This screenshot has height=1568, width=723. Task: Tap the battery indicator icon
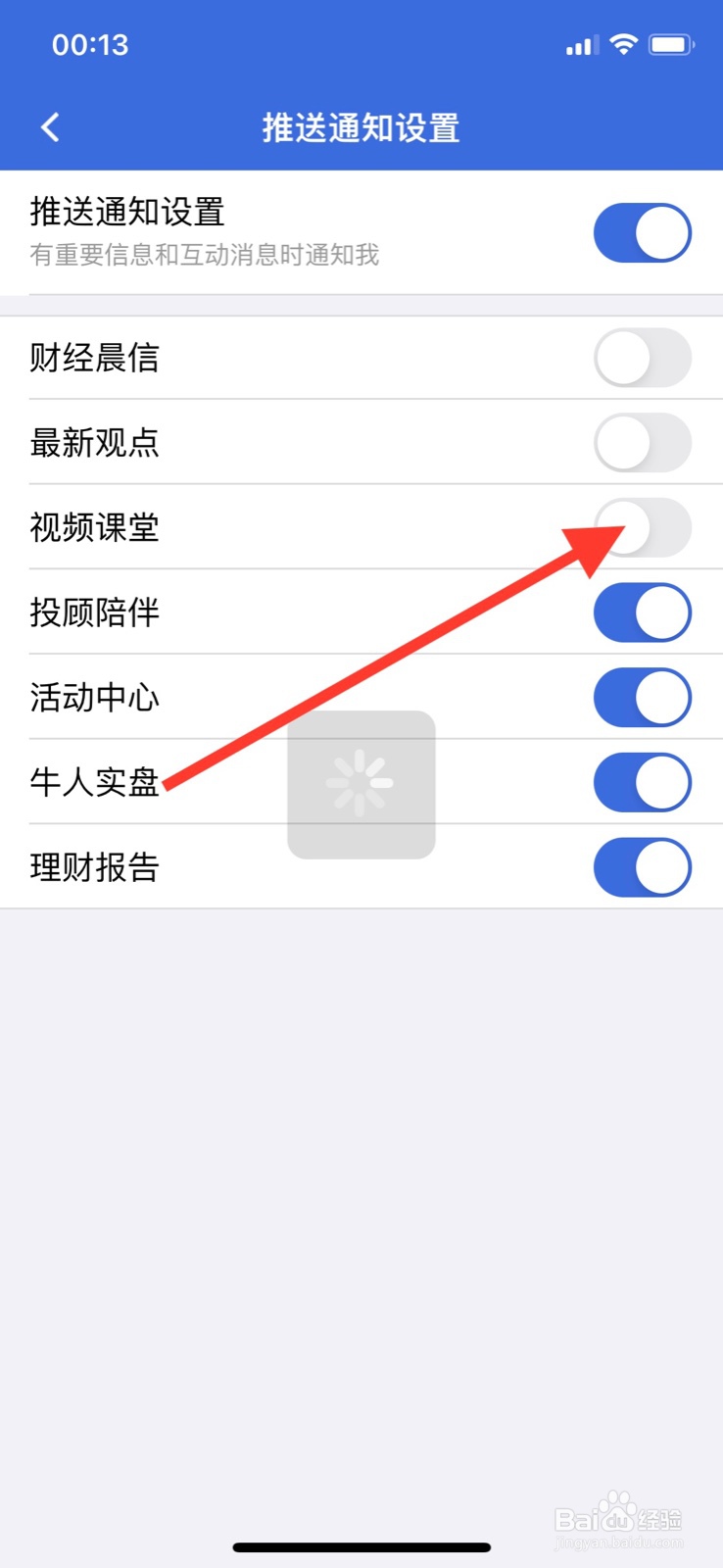(672, 43)
